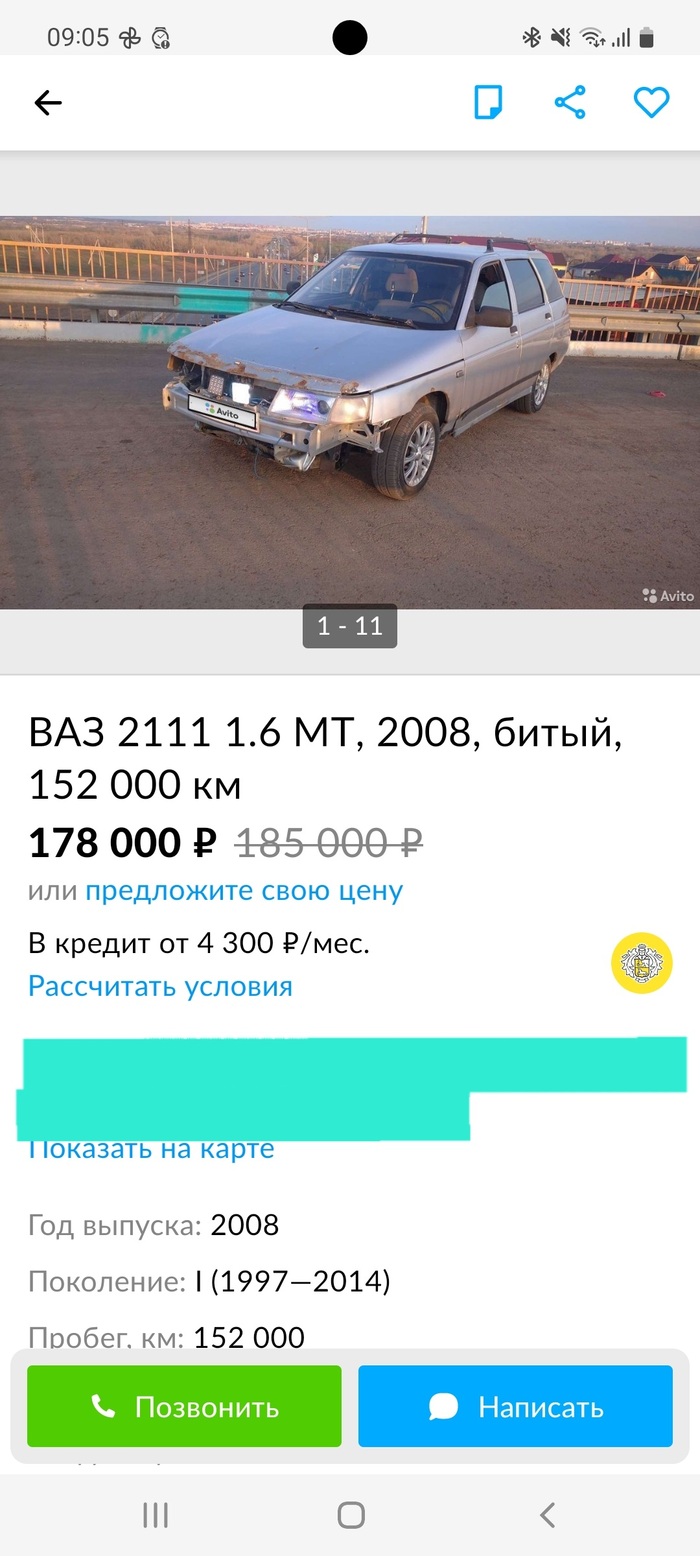Open 'Показать на карте' link
Screen dimensions: 700x1556
[x=150, y=1150]
